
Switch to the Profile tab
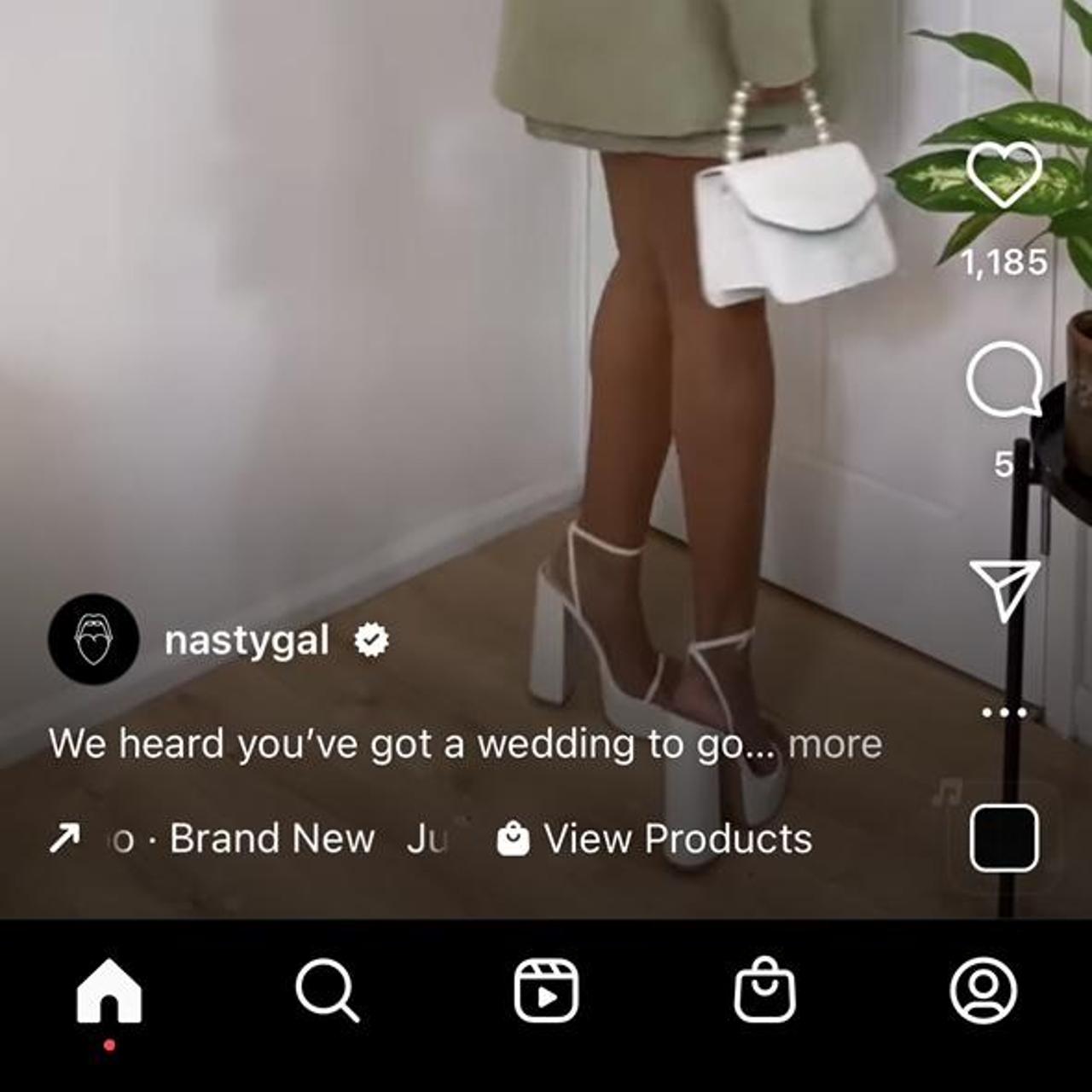click(x=983, y=990)
